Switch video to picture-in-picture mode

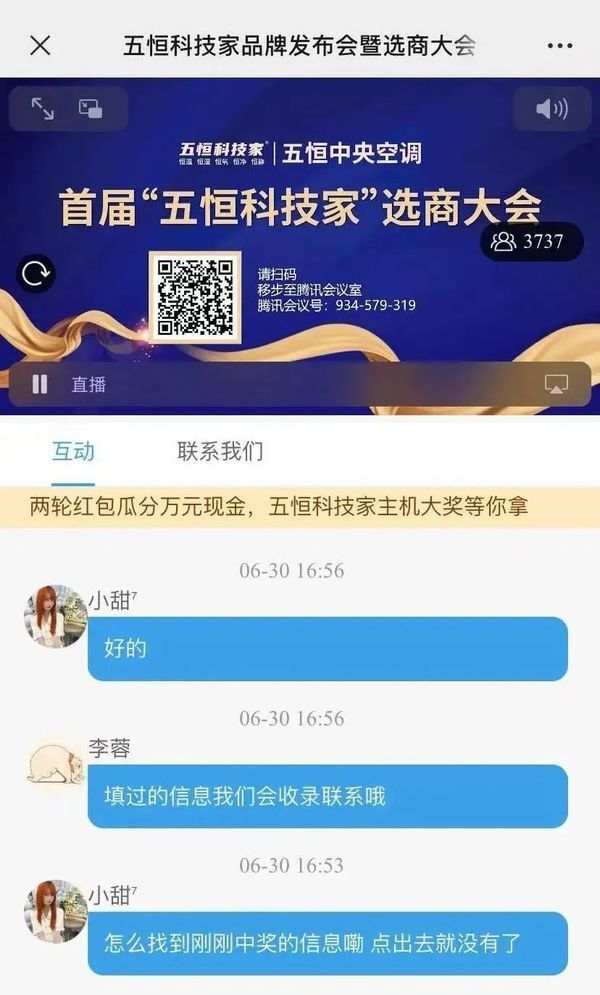click(91, 109)
